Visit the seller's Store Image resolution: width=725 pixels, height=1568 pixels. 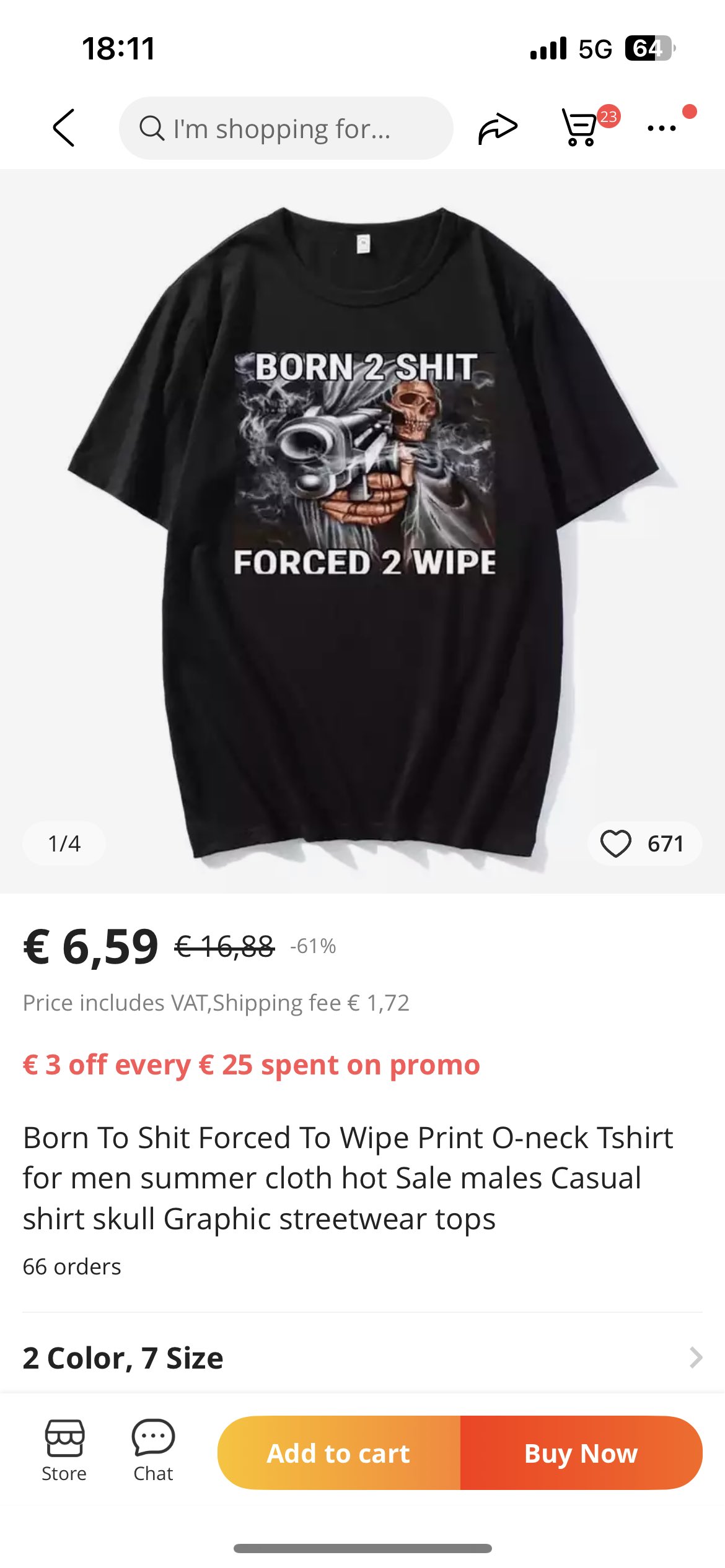(64, 1450)
